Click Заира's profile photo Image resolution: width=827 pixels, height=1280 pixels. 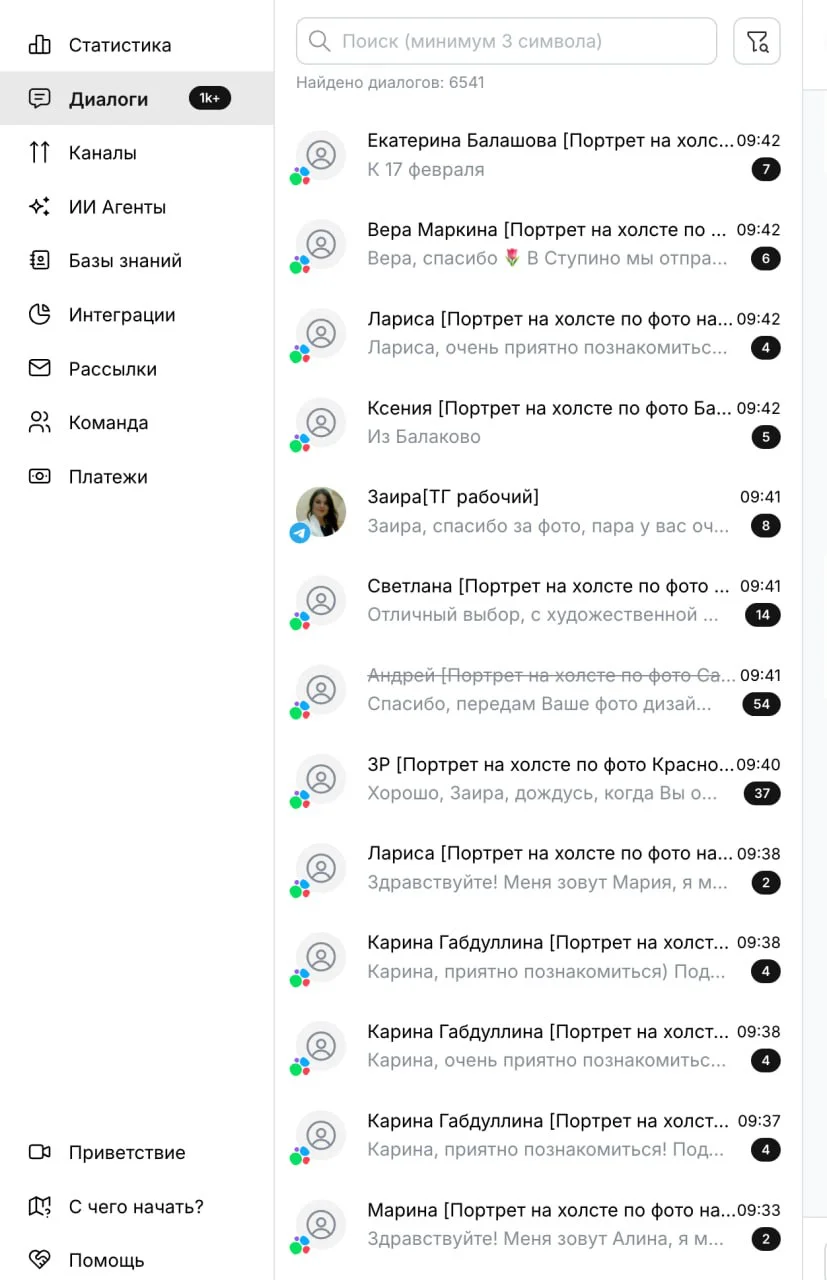coord(320,513)
